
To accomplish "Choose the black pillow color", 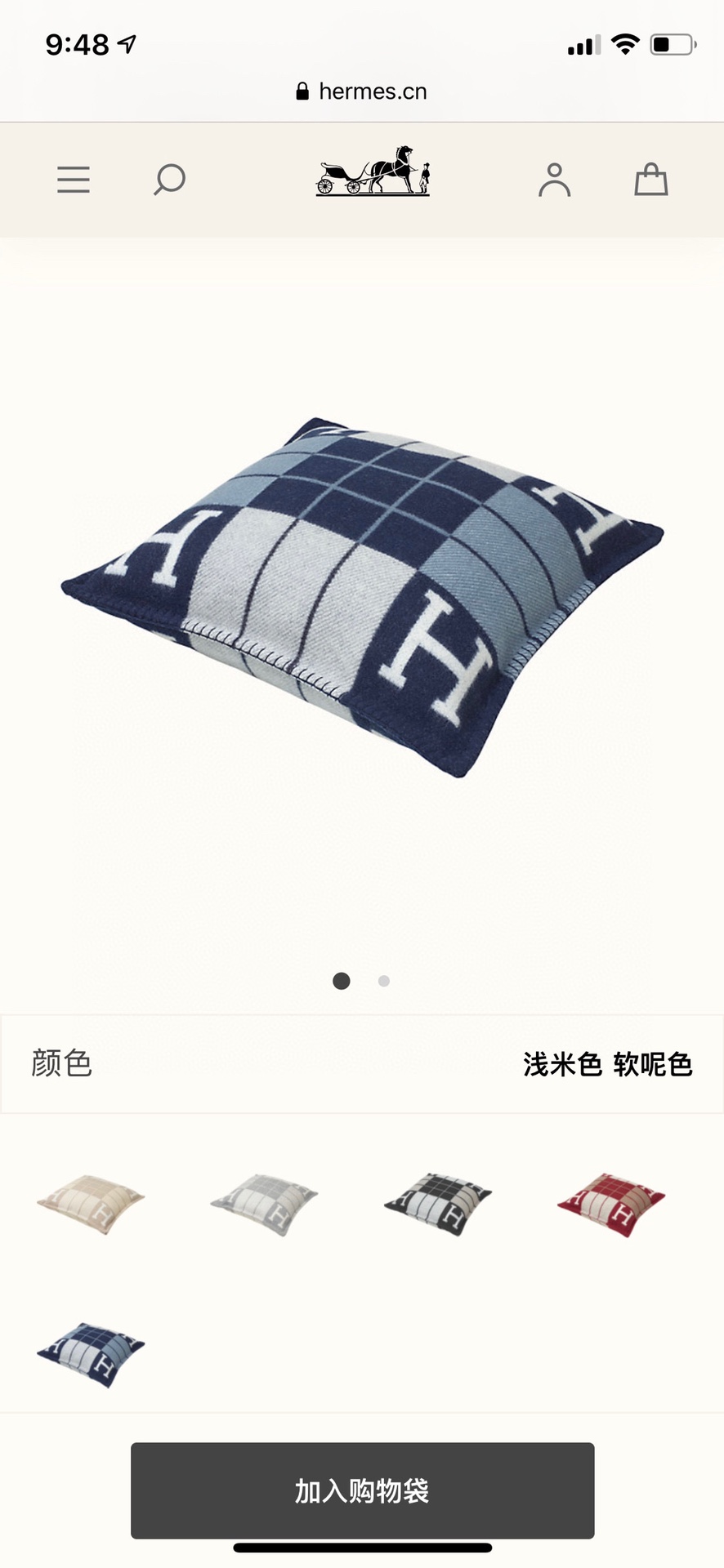I will point(438,1204).
